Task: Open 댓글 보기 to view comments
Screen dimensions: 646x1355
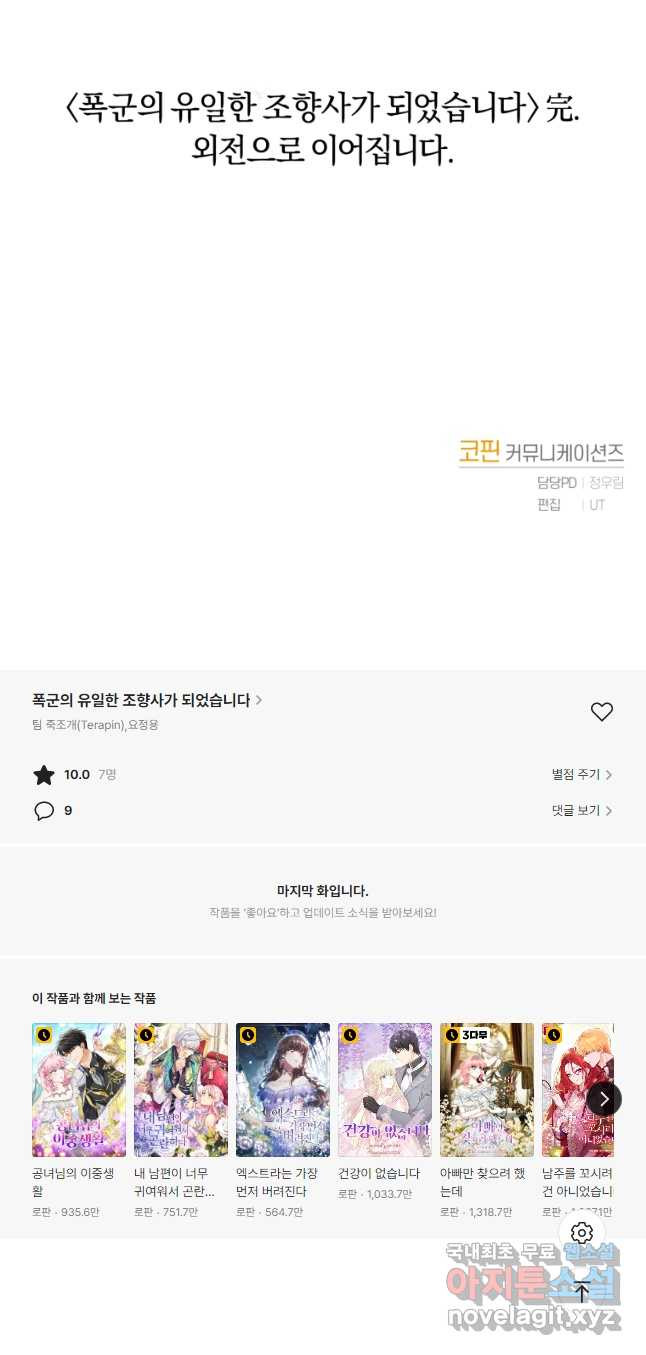Action: [x=581, y=810]
